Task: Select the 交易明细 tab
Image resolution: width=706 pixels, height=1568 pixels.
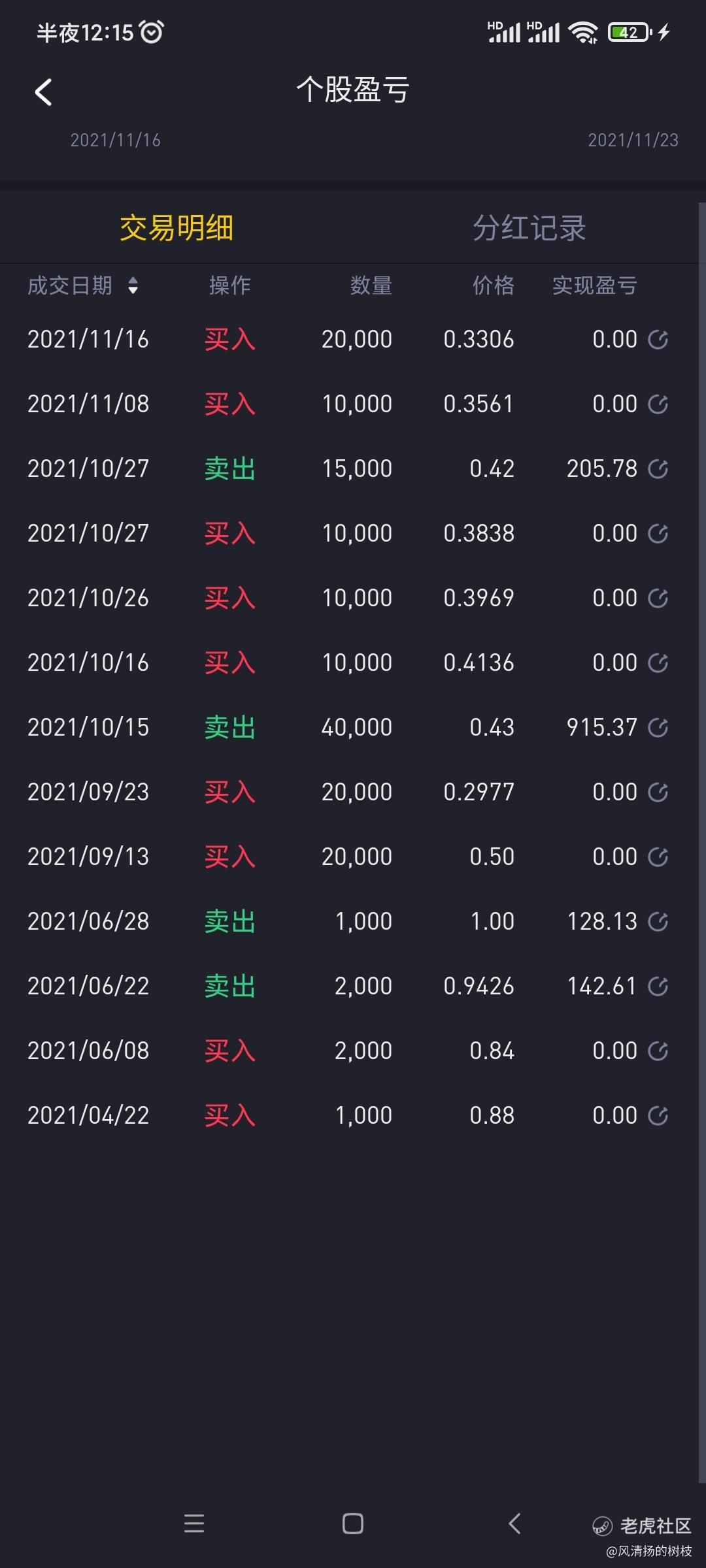Action: (176, 228)
